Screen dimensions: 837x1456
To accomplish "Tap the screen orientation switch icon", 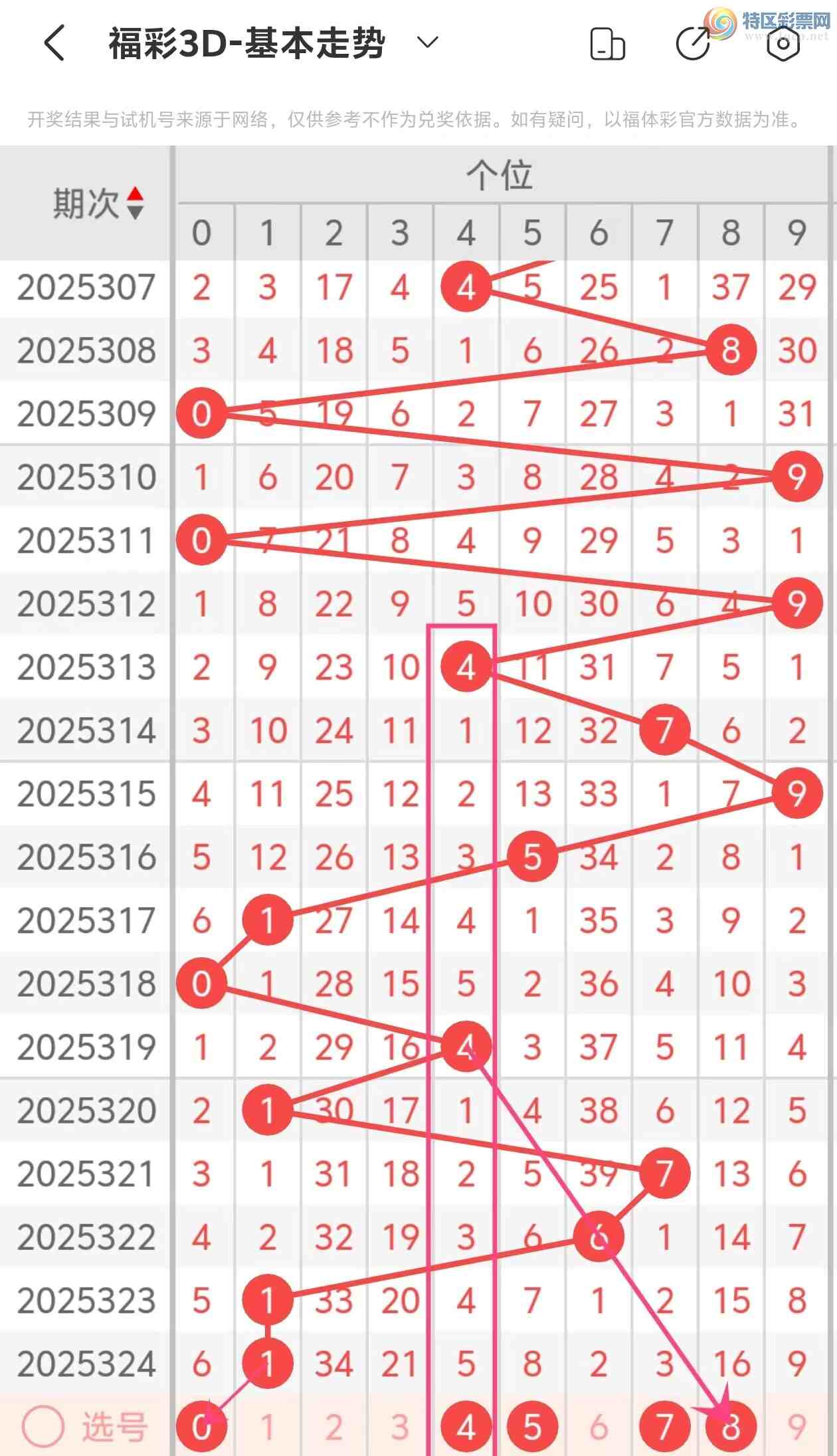I will pos(607,45).
